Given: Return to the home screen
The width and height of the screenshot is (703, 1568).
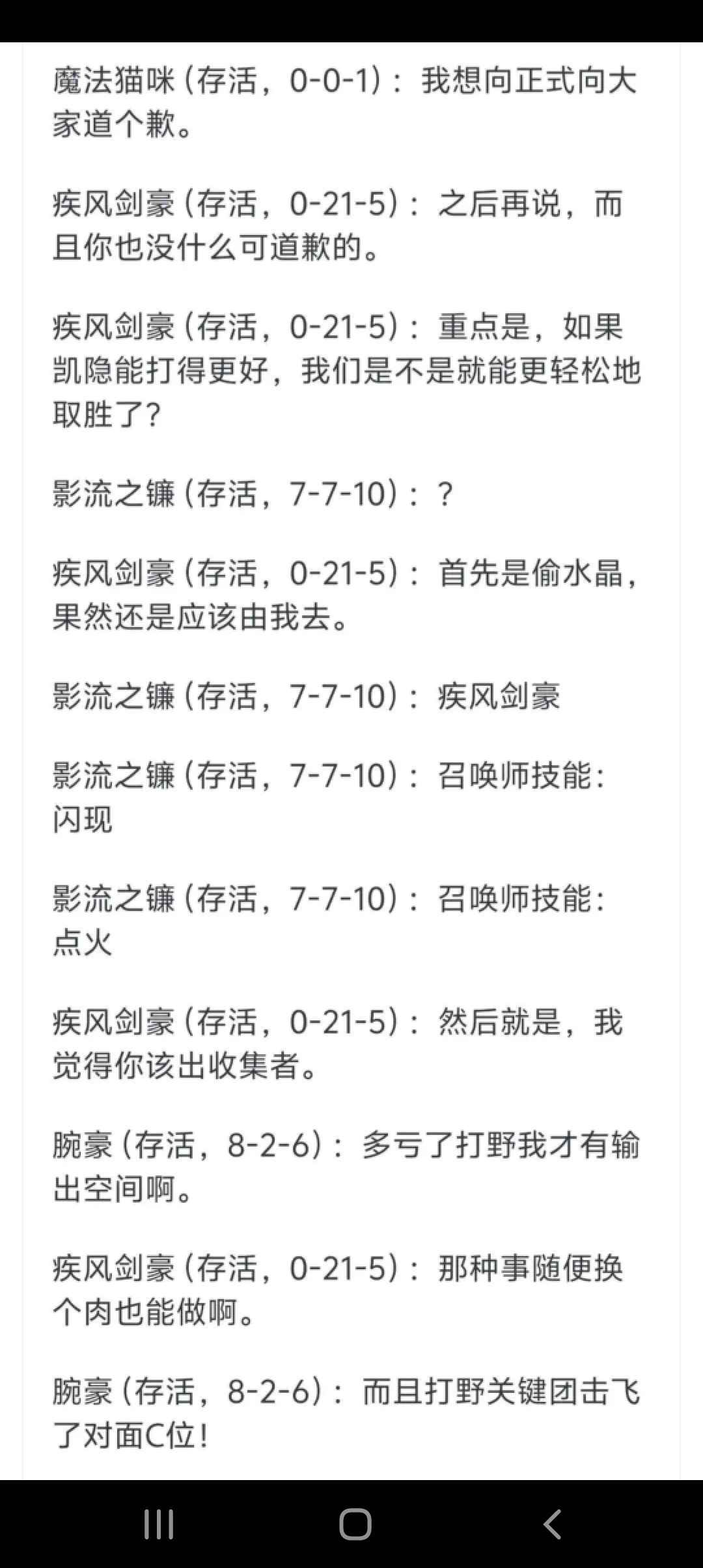Looking at the screenshot, I should point(355,1524).
